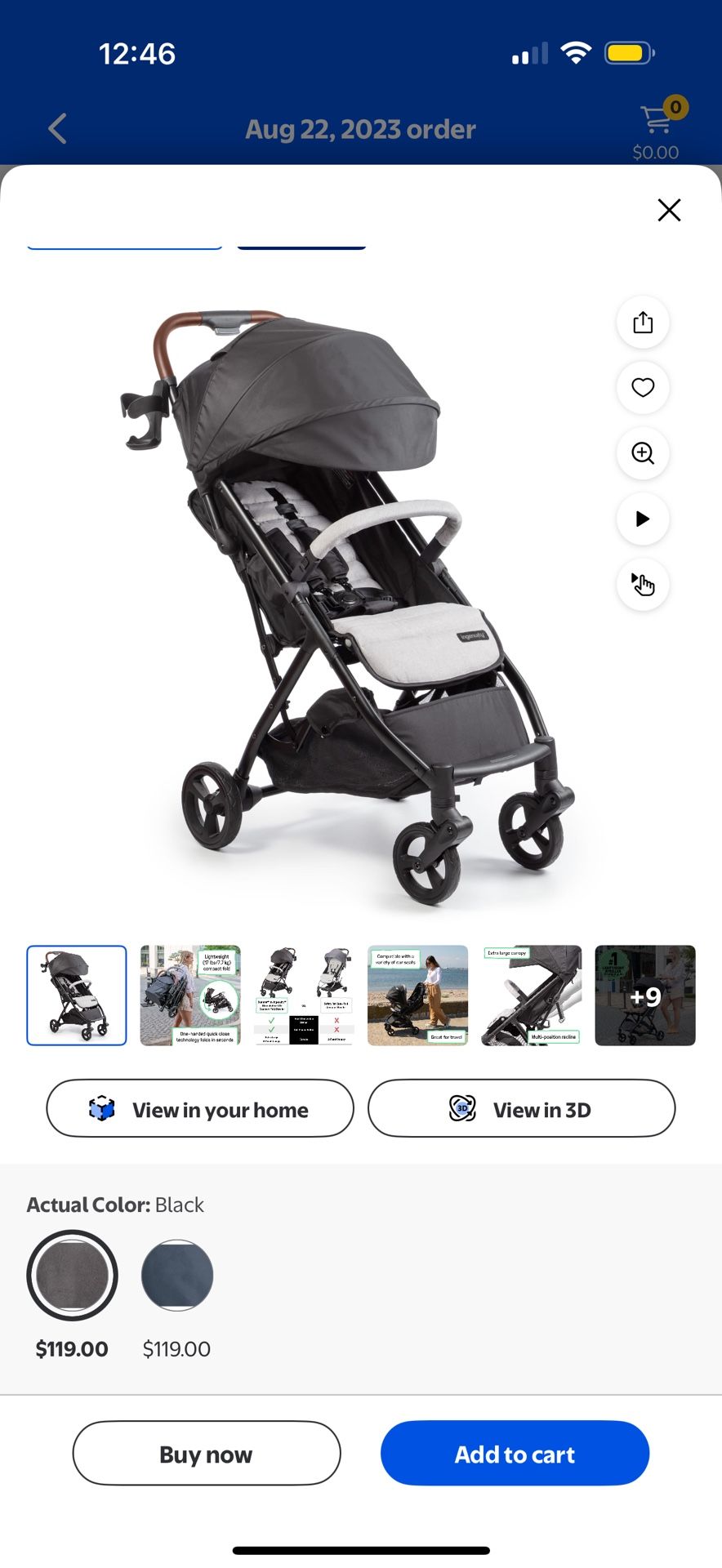The width and height of the screenshot is (722, 1568).
Task: Tap View in your home
Action: (x=200, y=1109)
